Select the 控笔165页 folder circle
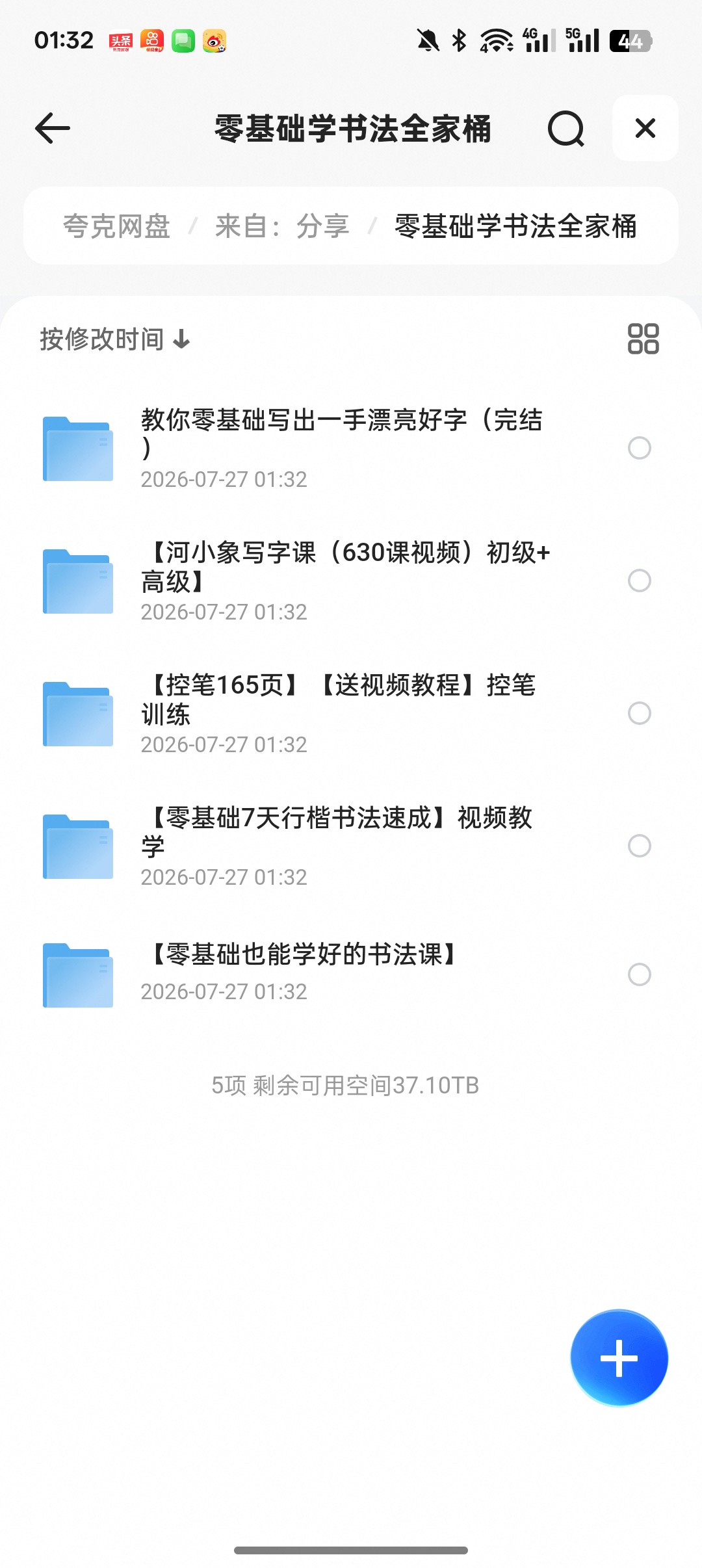The width and height of the screenshot is (702, 1568). [640, 713]
